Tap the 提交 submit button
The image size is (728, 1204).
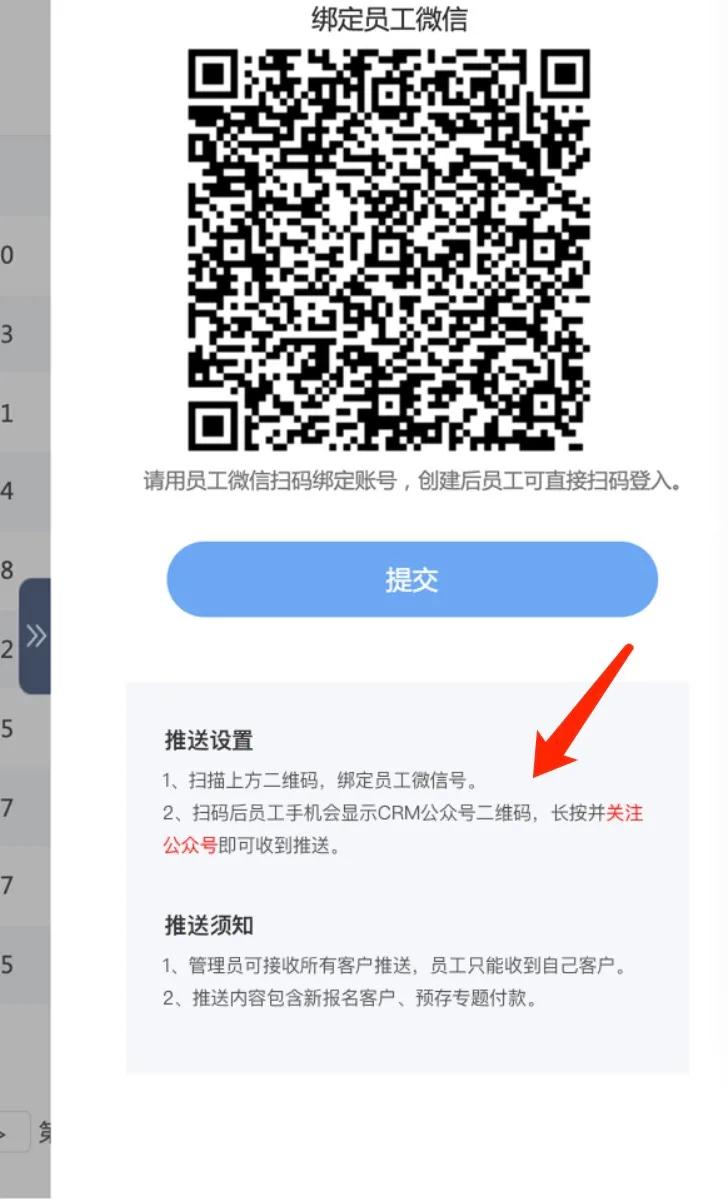tap(412, 580)
